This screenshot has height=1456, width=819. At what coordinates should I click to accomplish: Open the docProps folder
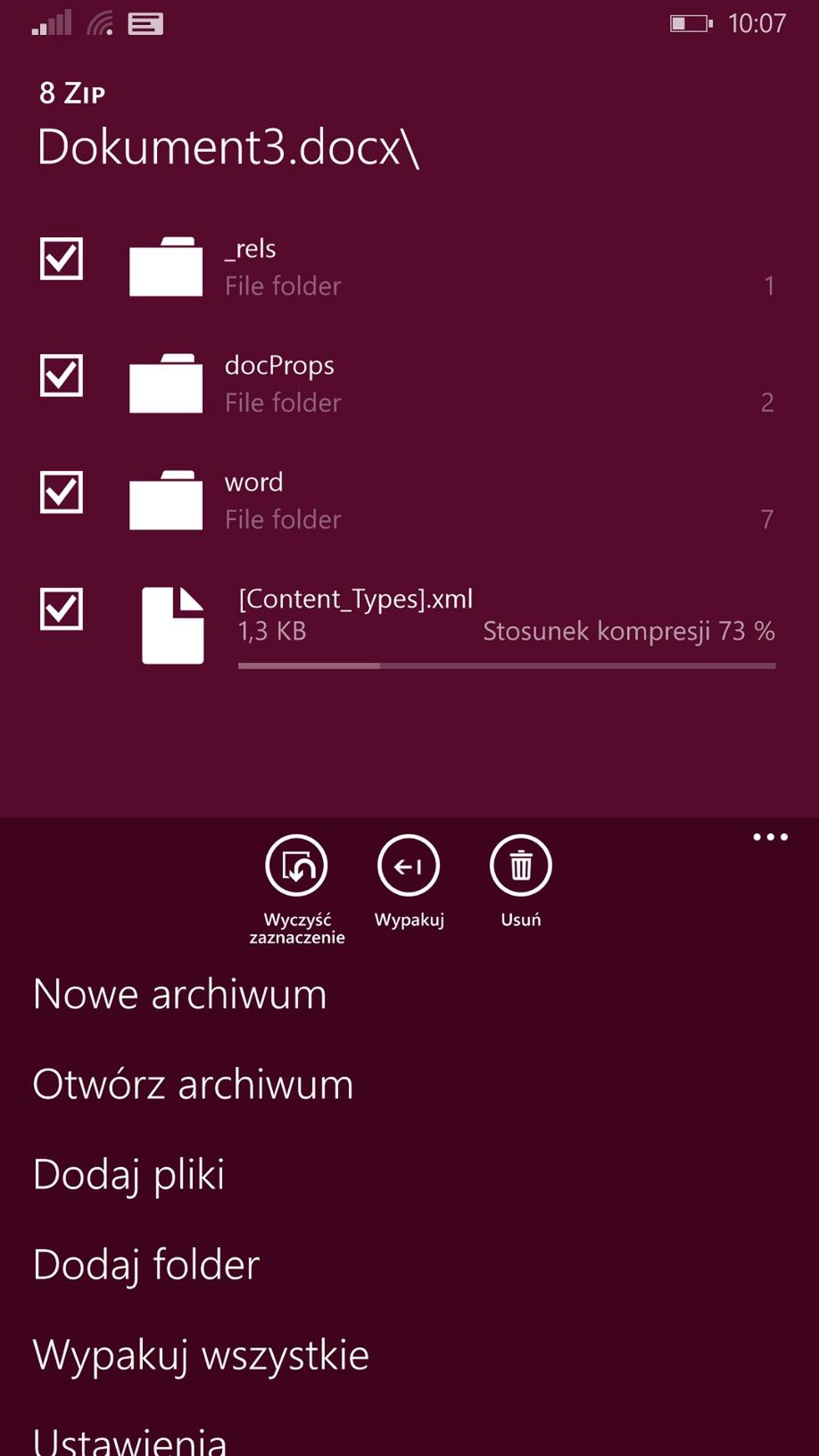click(452, 384)
